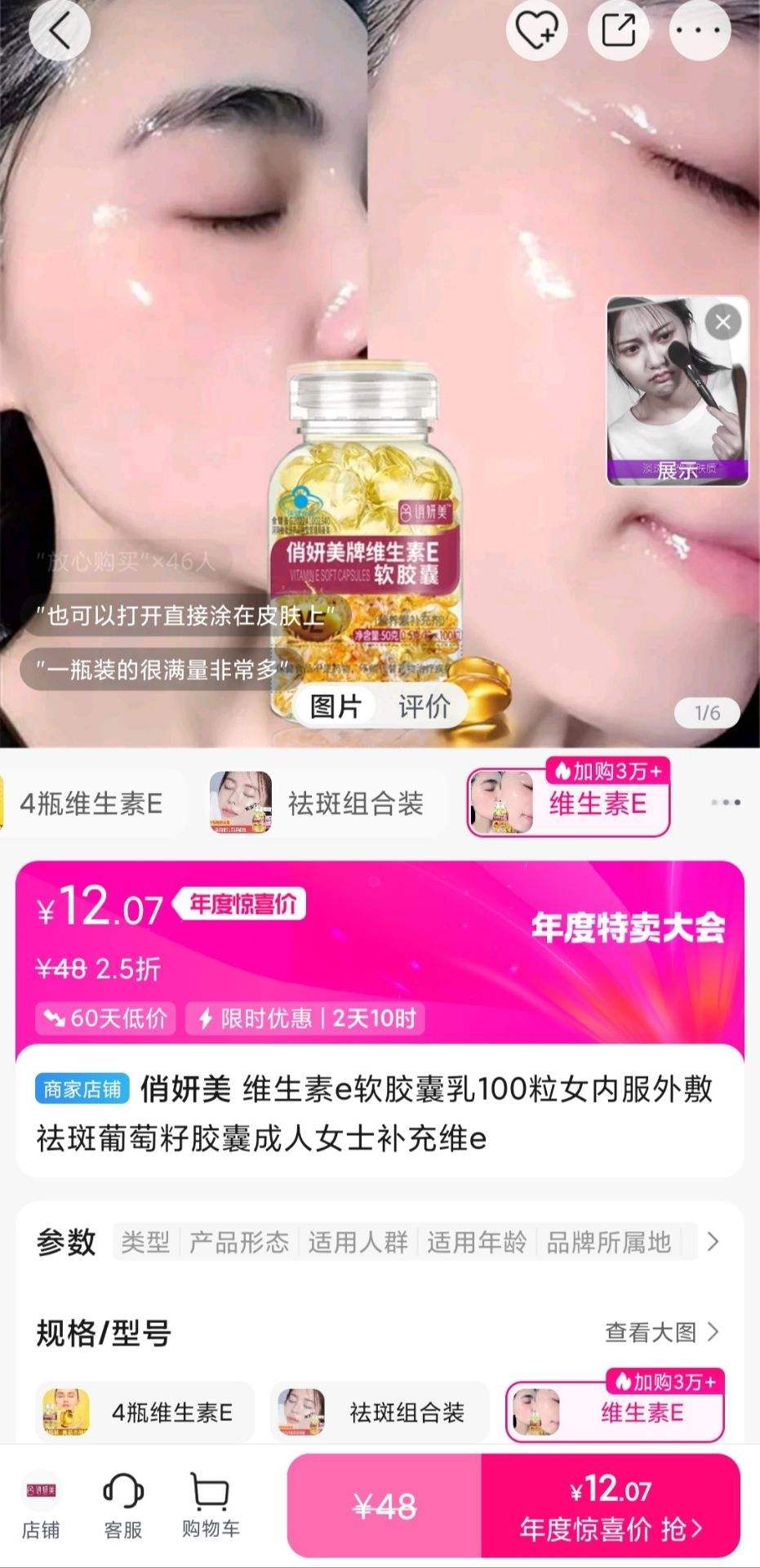The image size is (760, 1568).
Task: Open the 购物车 shopping cart icon
Action: point(209,1507)
